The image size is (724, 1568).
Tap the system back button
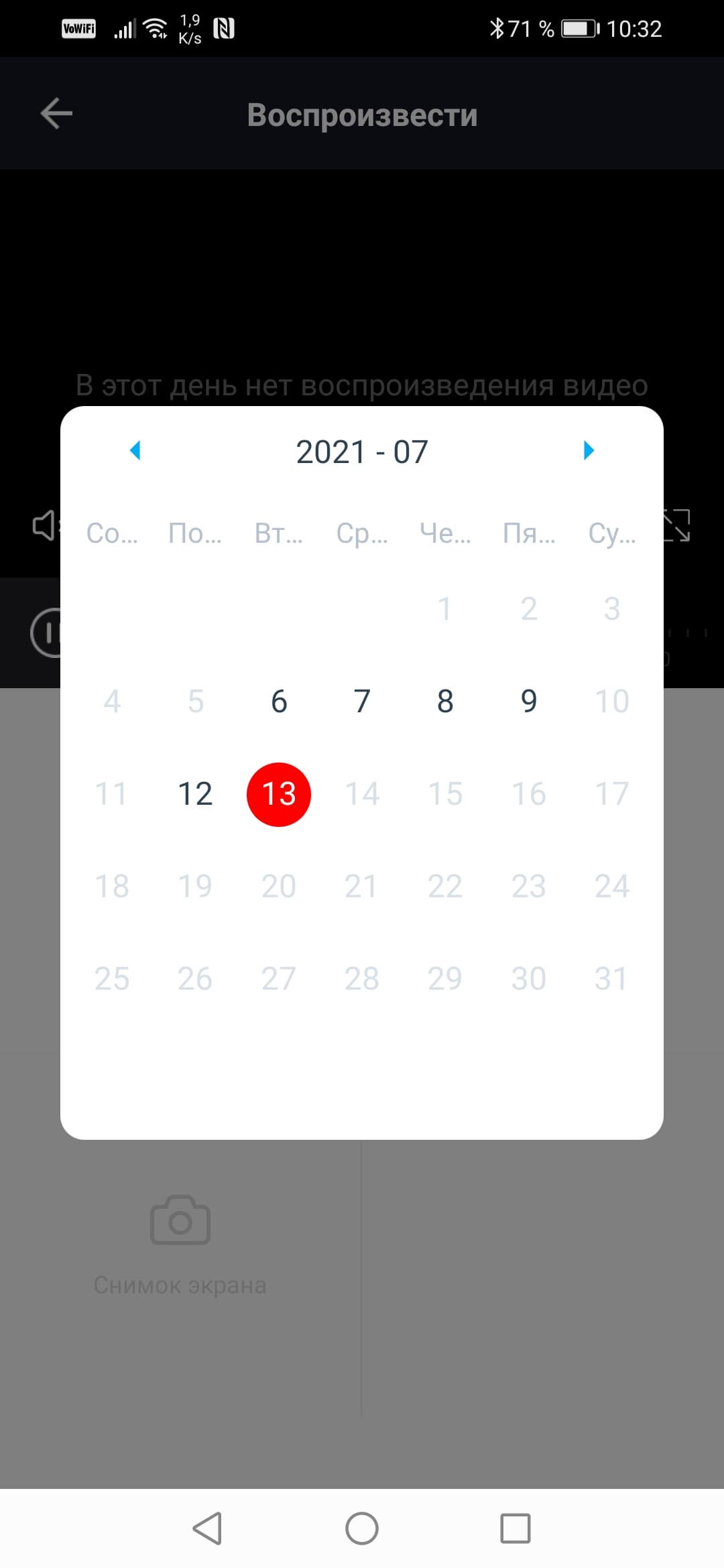pyautogui.click(x=207, y=1528)
